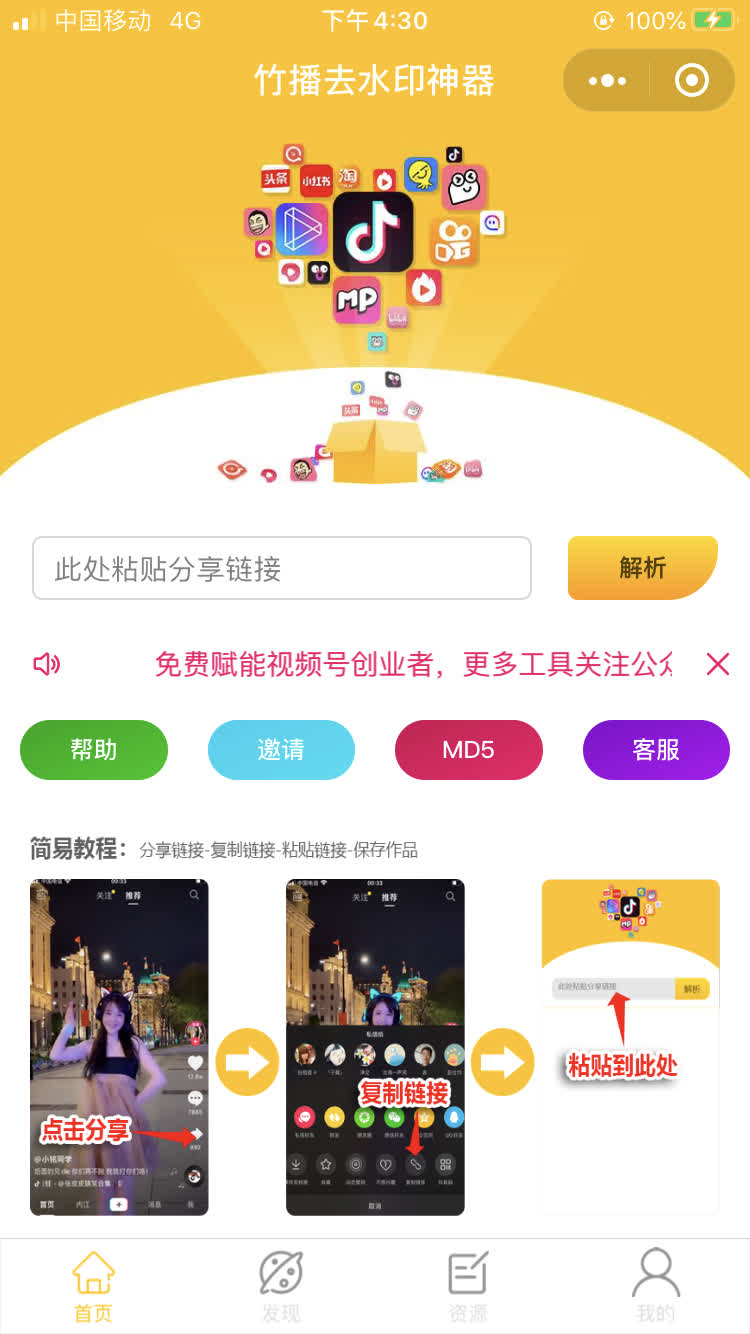Contact support via the 客服 button
This screenshot has width=750, height=1334.
656,750
